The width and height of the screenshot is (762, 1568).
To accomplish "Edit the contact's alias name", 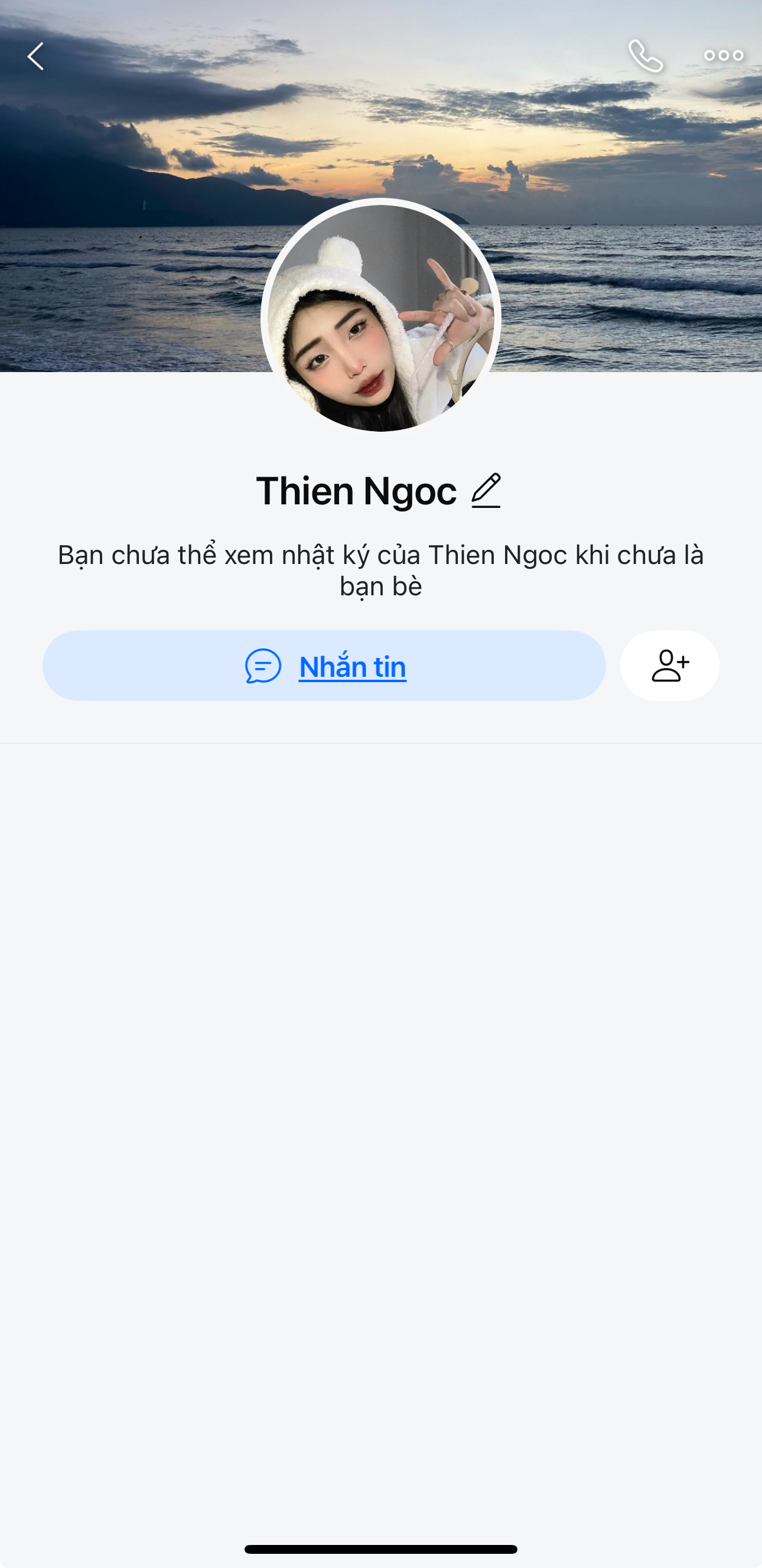I will coord(486,491).
